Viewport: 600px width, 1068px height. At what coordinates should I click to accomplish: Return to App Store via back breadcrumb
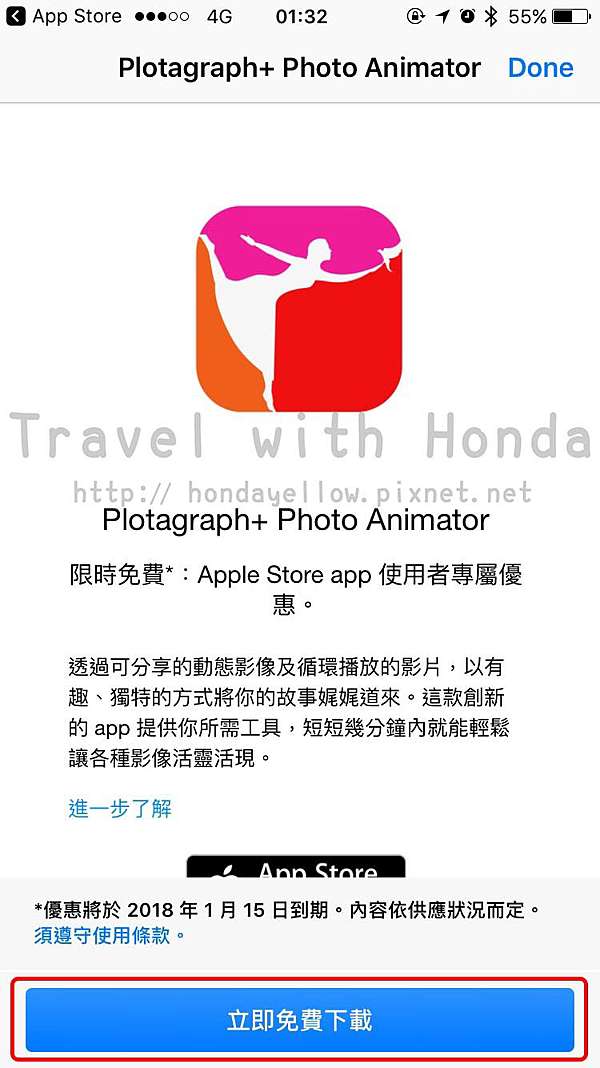coord(63,16)
